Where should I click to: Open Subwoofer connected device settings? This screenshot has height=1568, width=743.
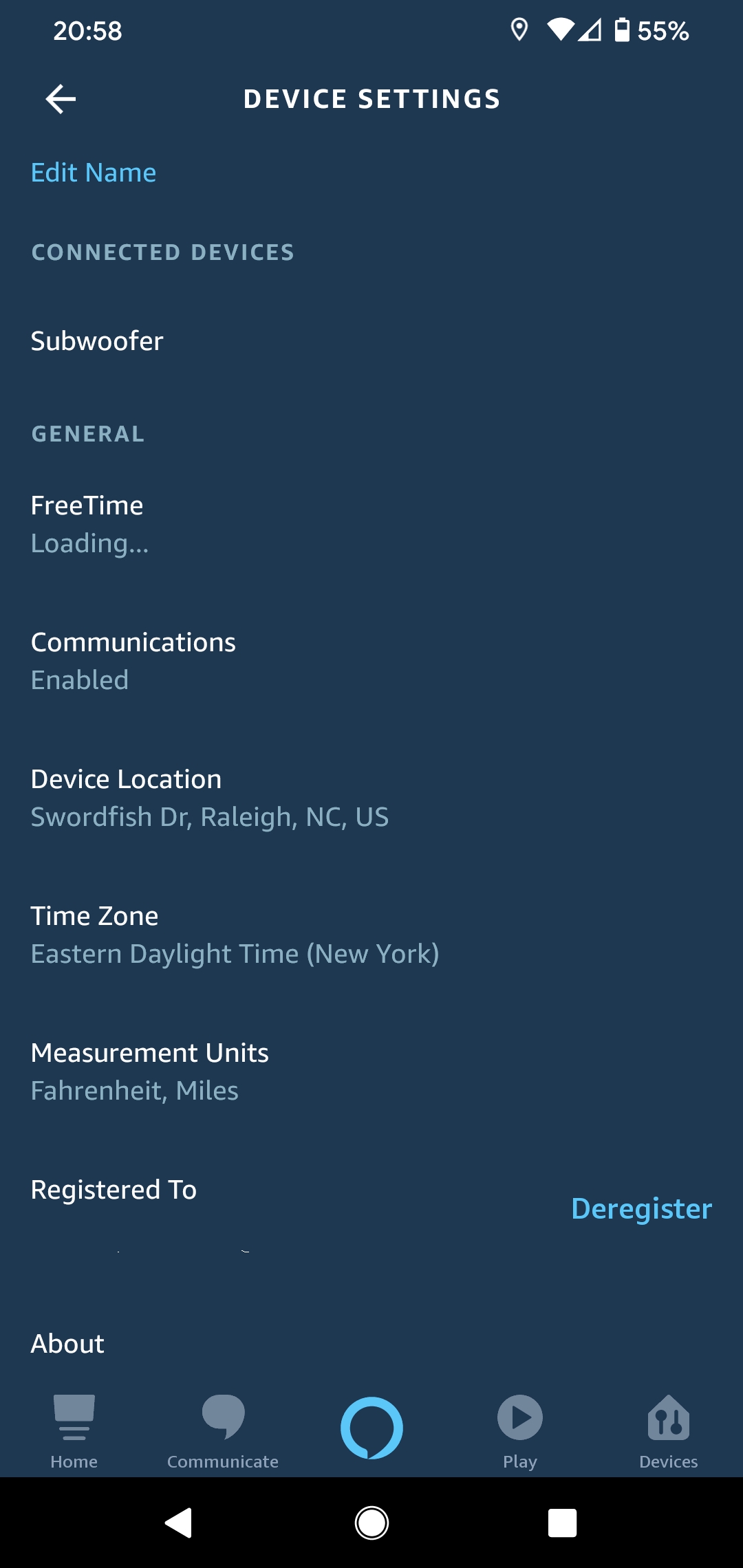(97, 341)
